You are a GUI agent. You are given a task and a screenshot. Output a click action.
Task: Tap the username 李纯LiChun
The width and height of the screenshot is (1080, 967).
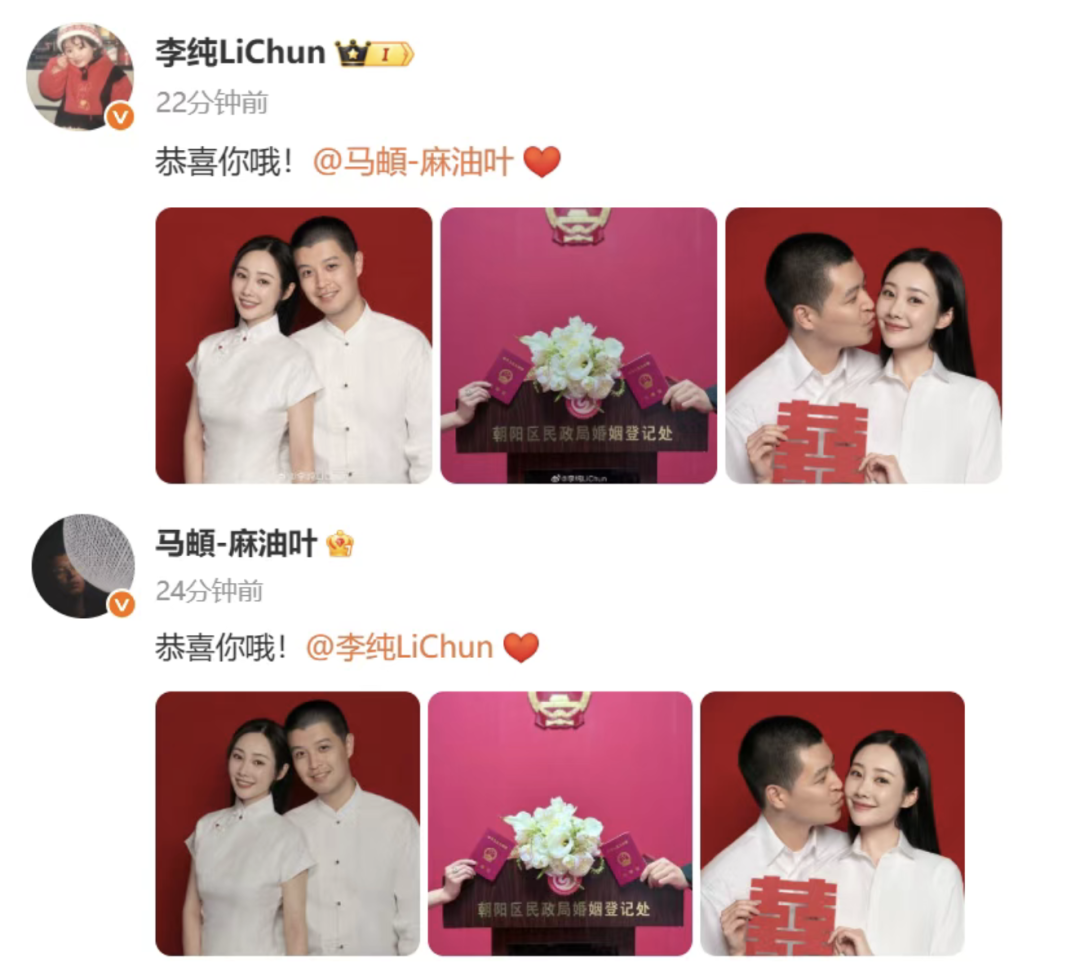click(x=240, y=53)
